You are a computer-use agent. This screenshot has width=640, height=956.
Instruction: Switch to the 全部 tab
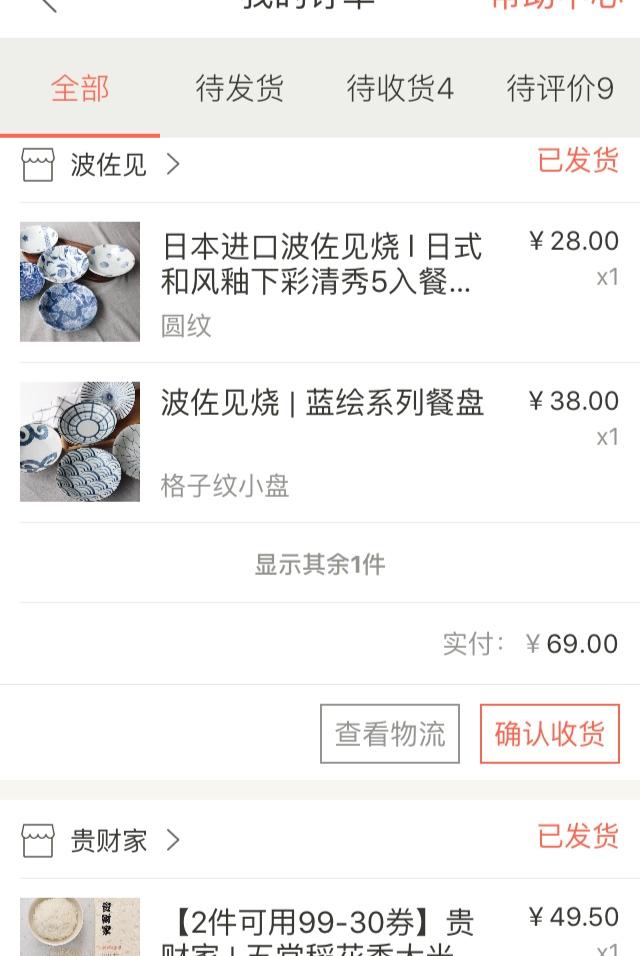(80, 89)
